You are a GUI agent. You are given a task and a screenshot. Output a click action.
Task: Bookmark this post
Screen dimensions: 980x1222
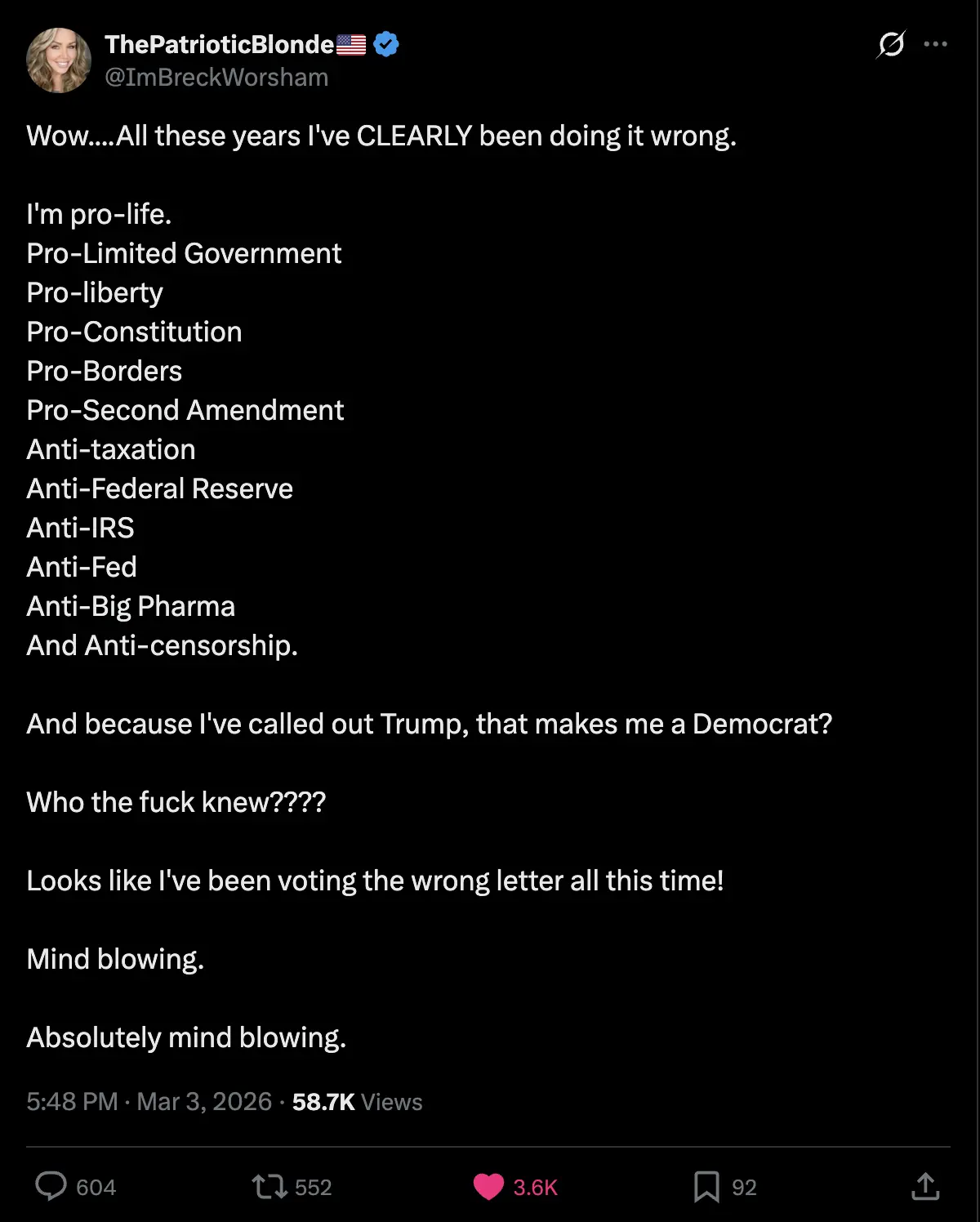(706, 1186)
